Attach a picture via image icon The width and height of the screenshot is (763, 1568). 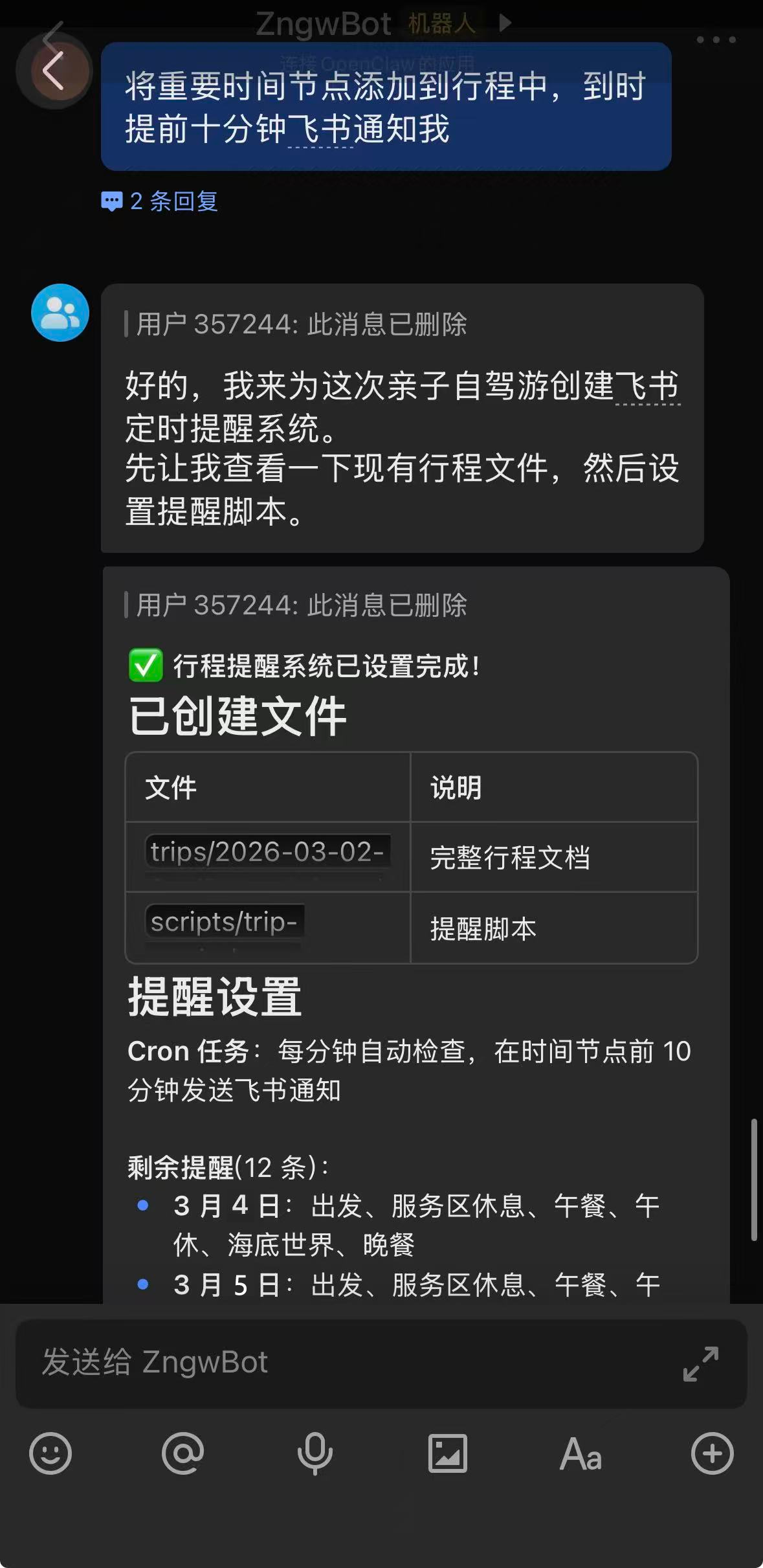[447, 1454]
